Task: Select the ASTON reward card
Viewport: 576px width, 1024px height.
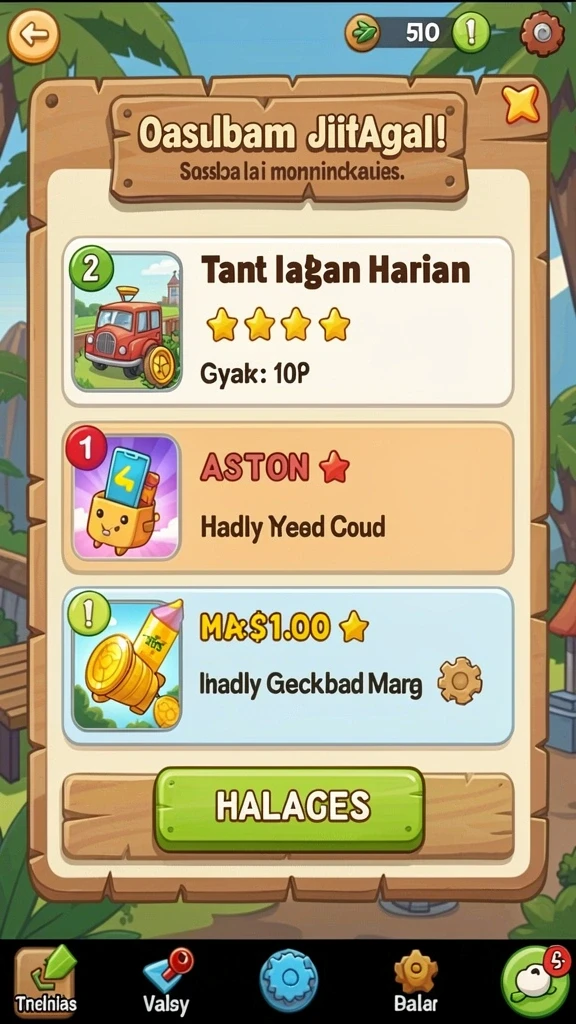Action: click(x=288, y=498)
